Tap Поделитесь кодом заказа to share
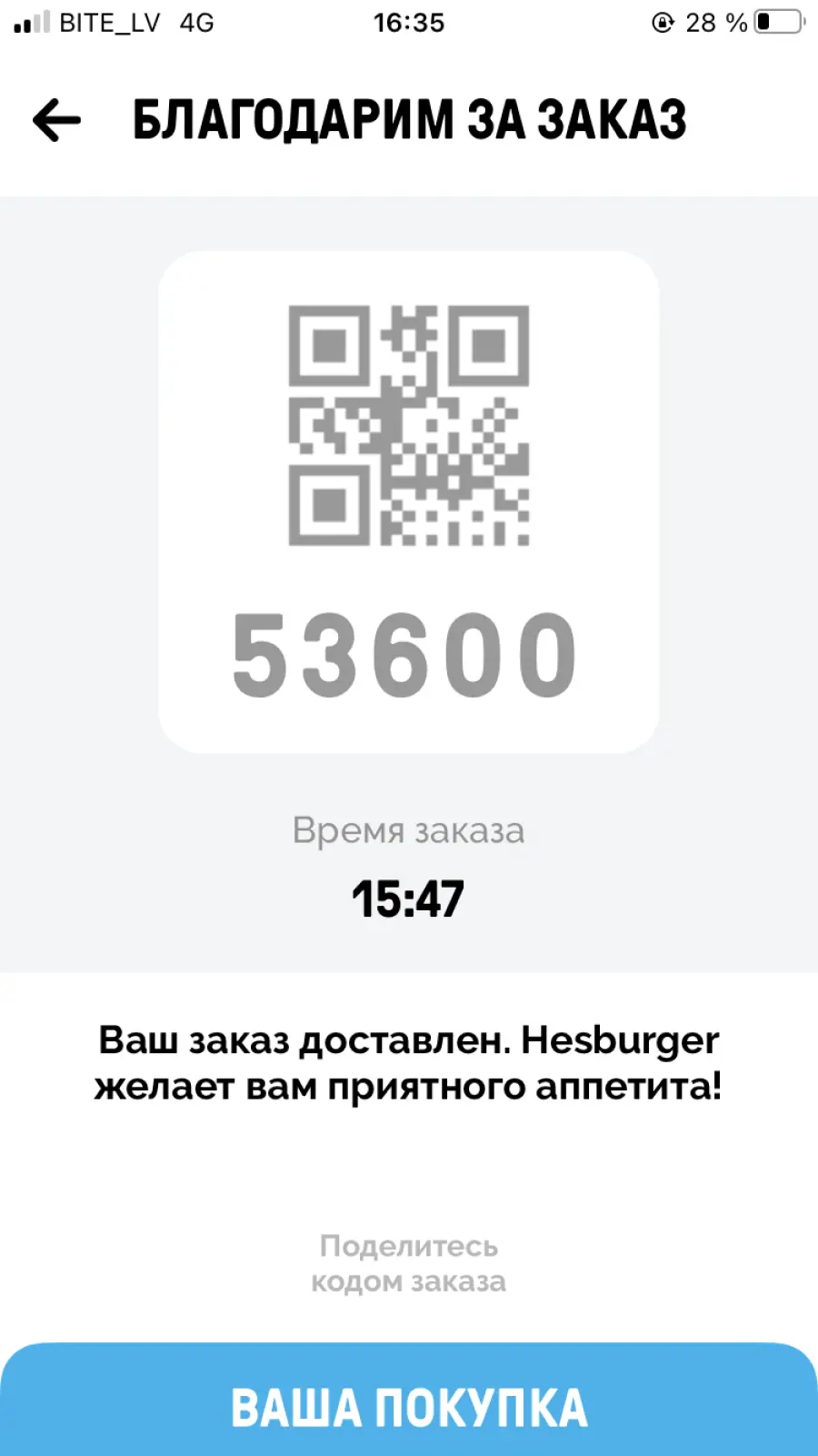818x1456 pixels. point(408,1263)
